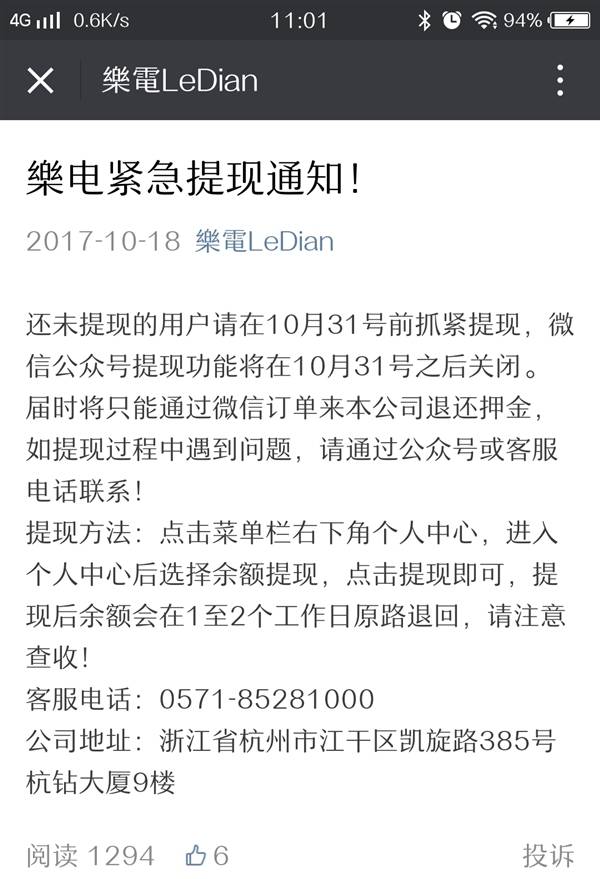
Task: Tap 投诉 to report this article
Action: click(548, 855)
